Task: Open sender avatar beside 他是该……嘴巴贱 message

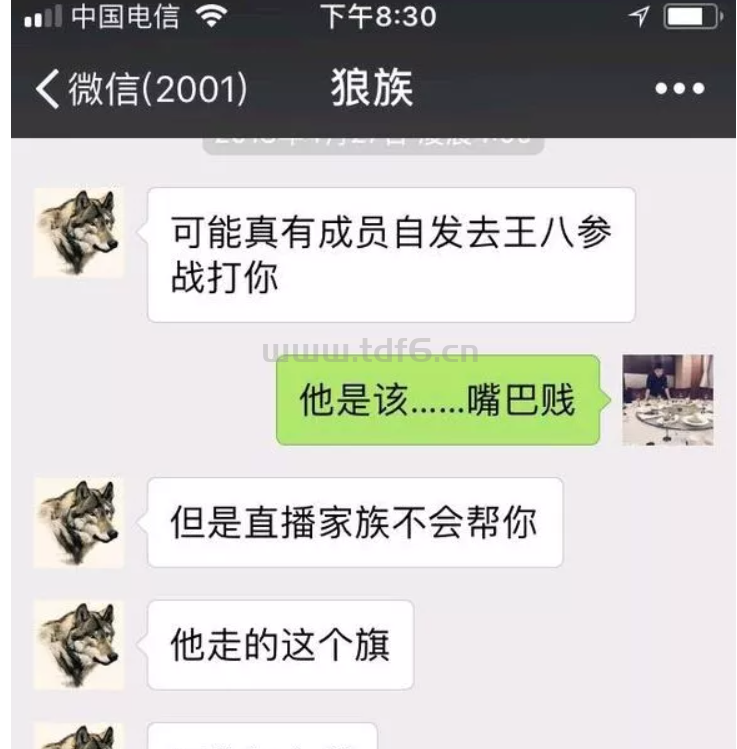Action: click(x=668, y=400)
